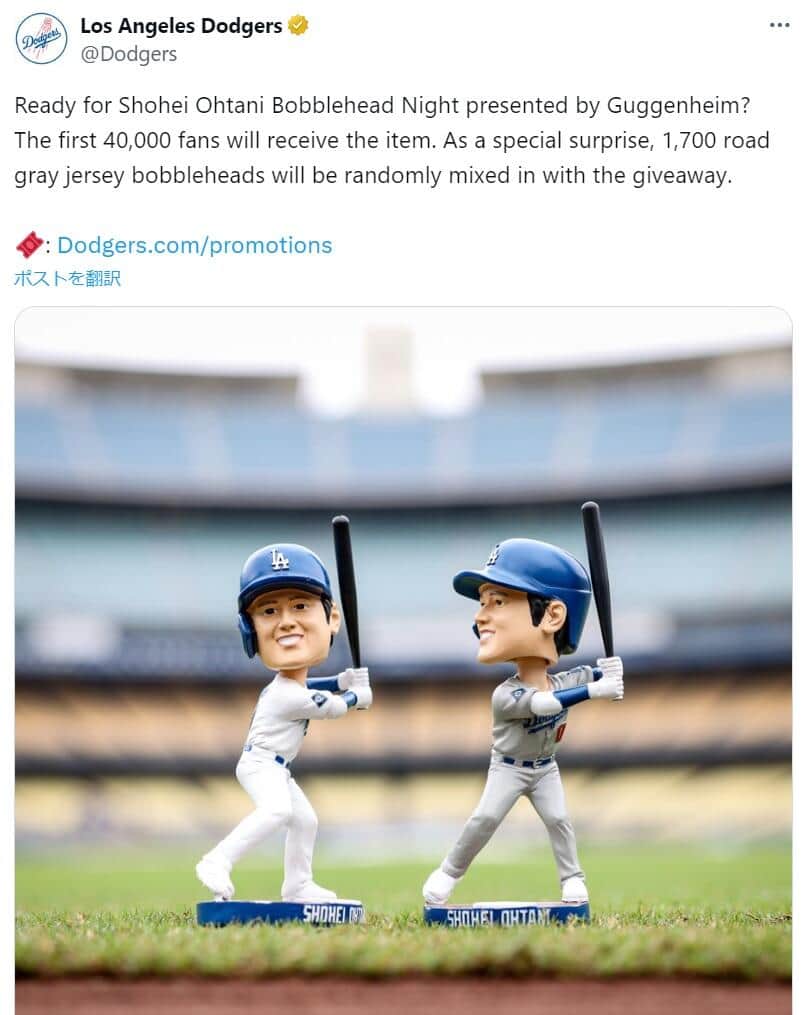Open the Los Angeles Dodgers account name
This screenshot has width=809, height=1015.
point(181,26)
